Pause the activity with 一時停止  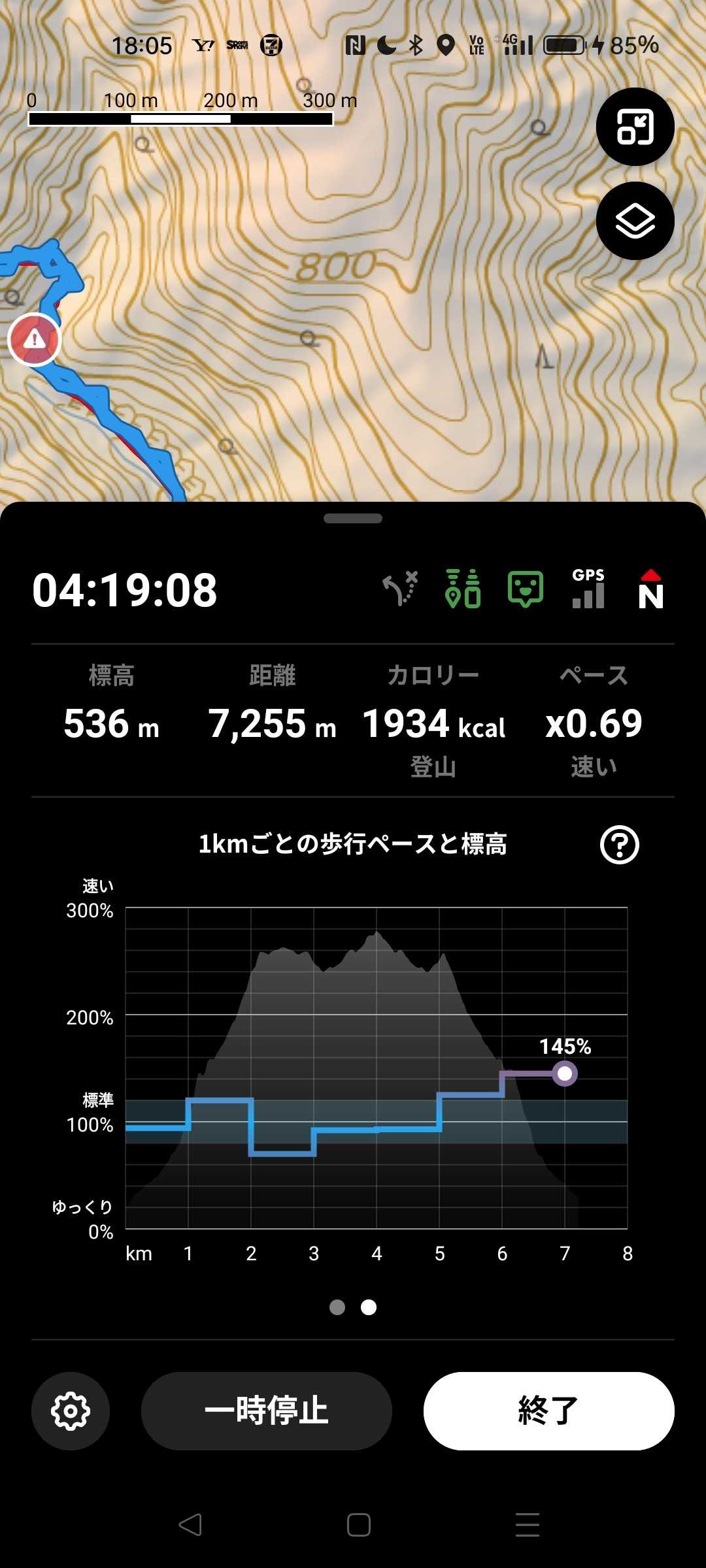coord(267,1411)
